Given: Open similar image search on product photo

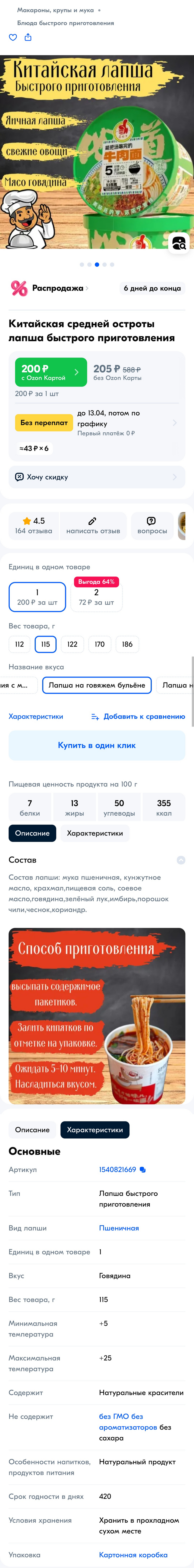Looking at the screenshot, I should [x=179, y=243].
